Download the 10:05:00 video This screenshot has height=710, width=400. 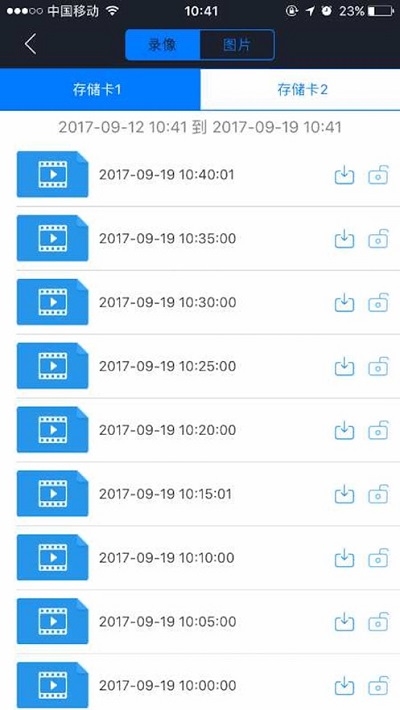click(344, 622)
